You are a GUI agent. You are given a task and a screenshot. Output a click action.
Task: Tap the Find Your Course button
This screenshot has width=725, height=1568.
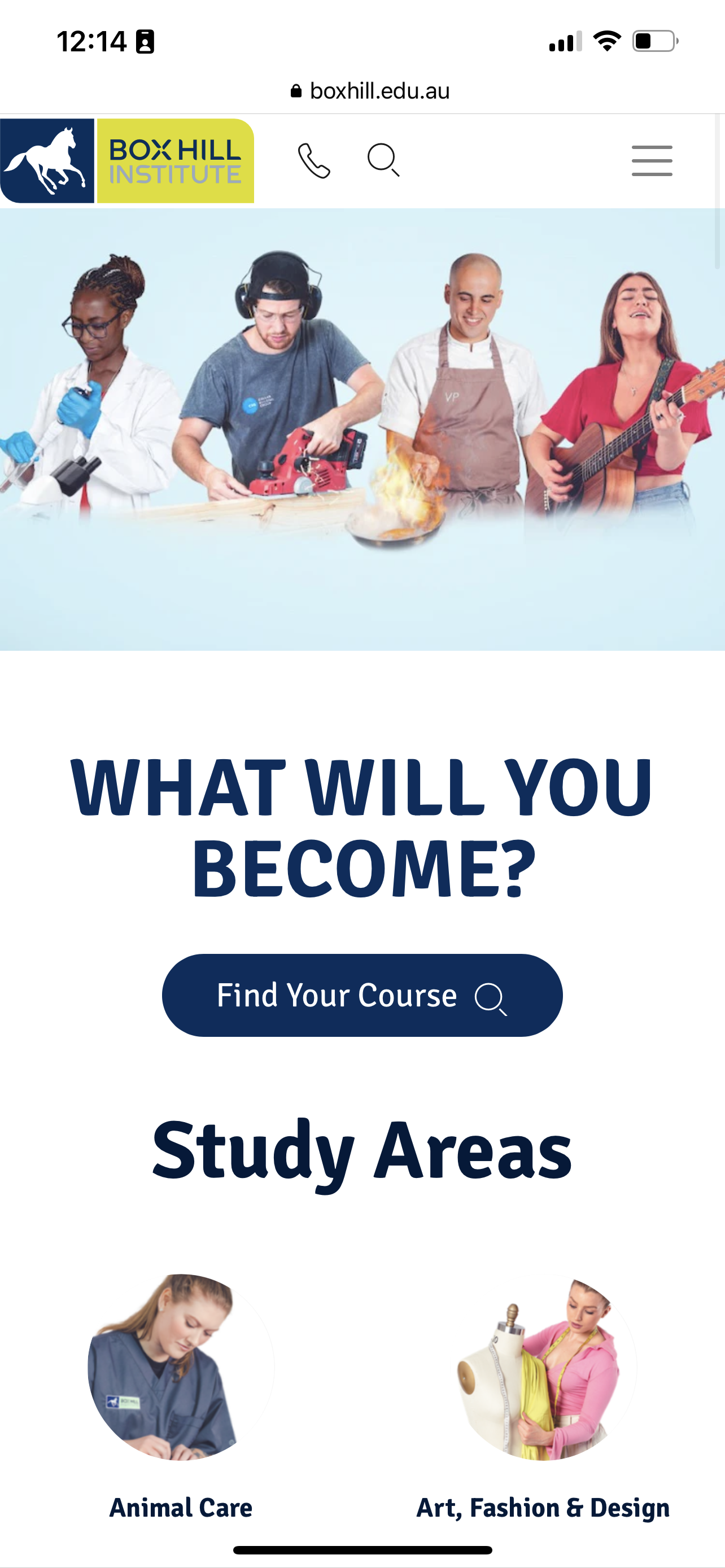click(x=362, y=995)
